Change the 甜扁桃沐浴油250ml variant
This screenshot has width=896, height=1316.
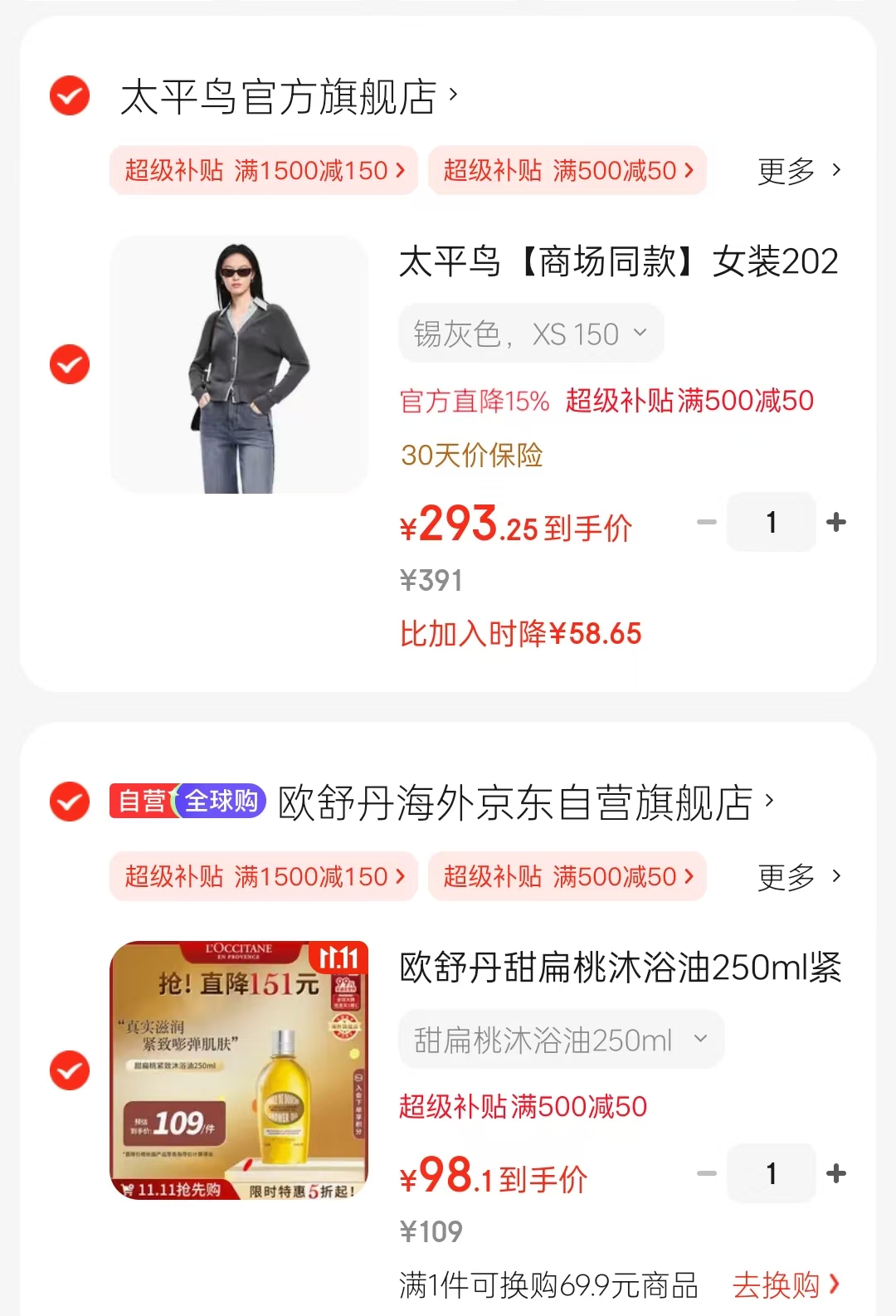tap(561, 1039)
